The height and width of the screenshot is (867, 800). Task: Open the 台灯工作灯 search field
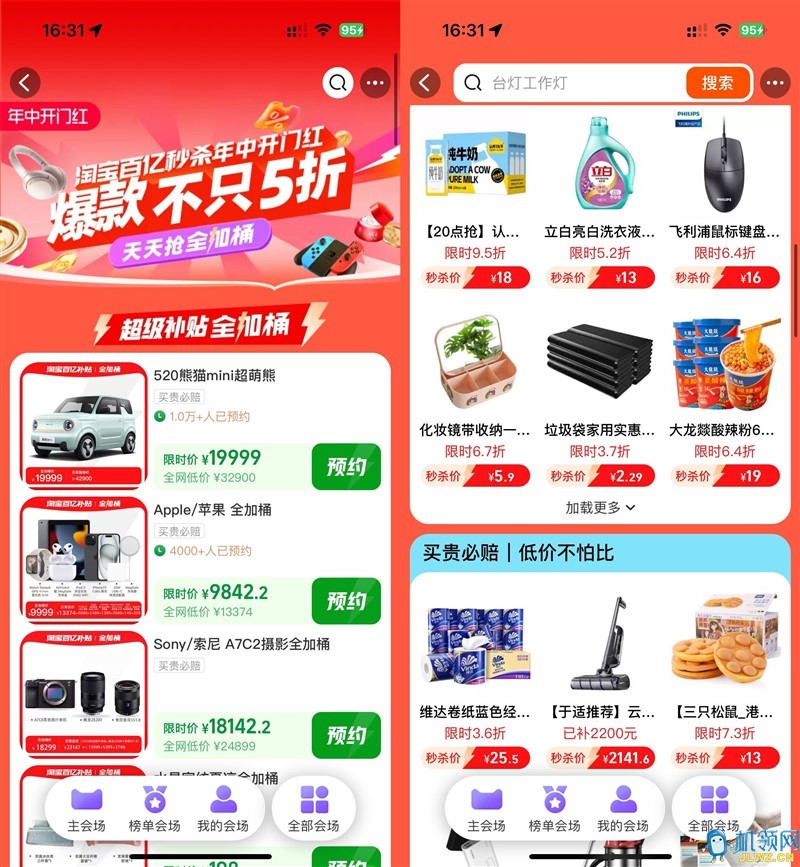[x=570, y=83]
